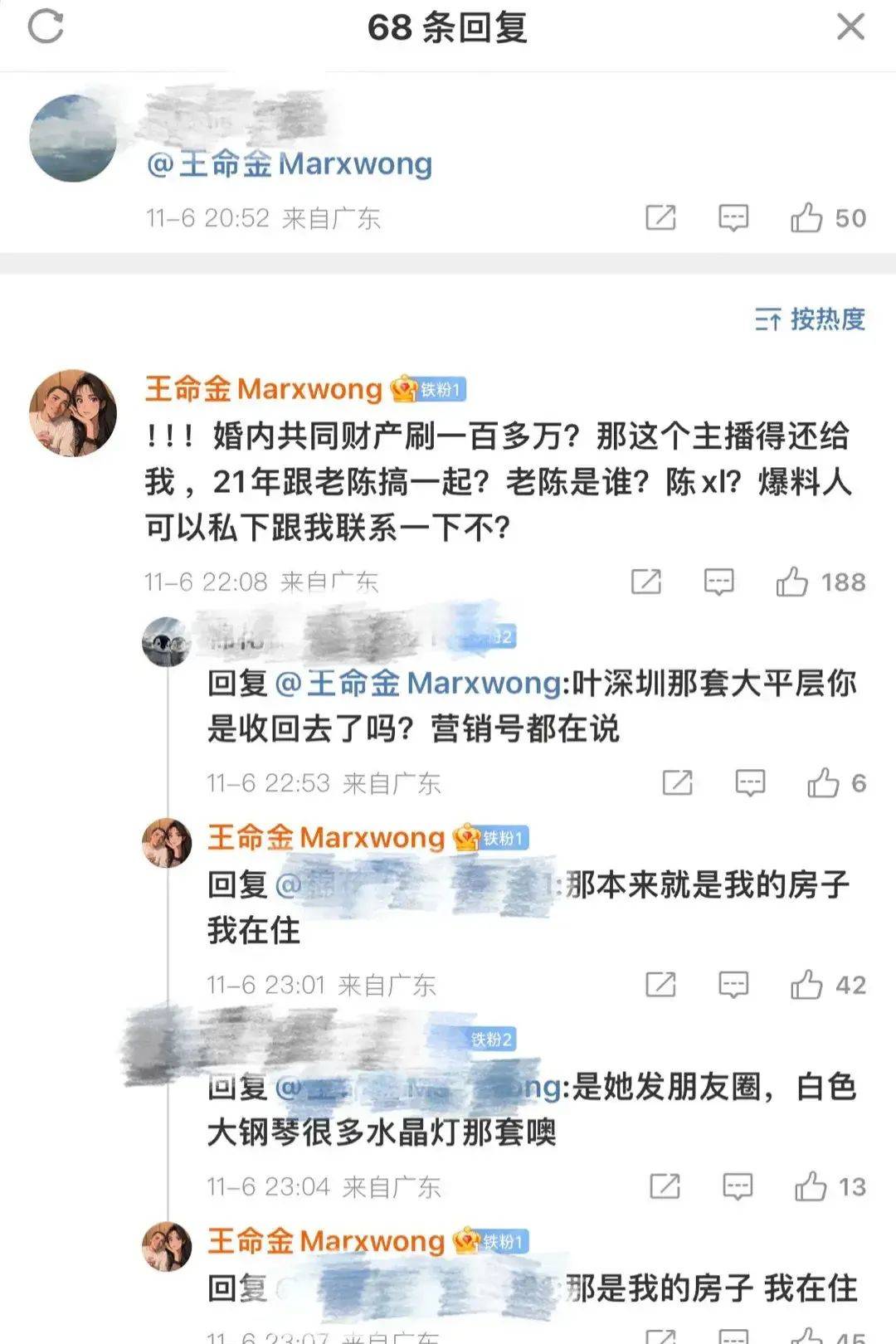
Task: Close the 68 replies panel
Action: [850, 27]
